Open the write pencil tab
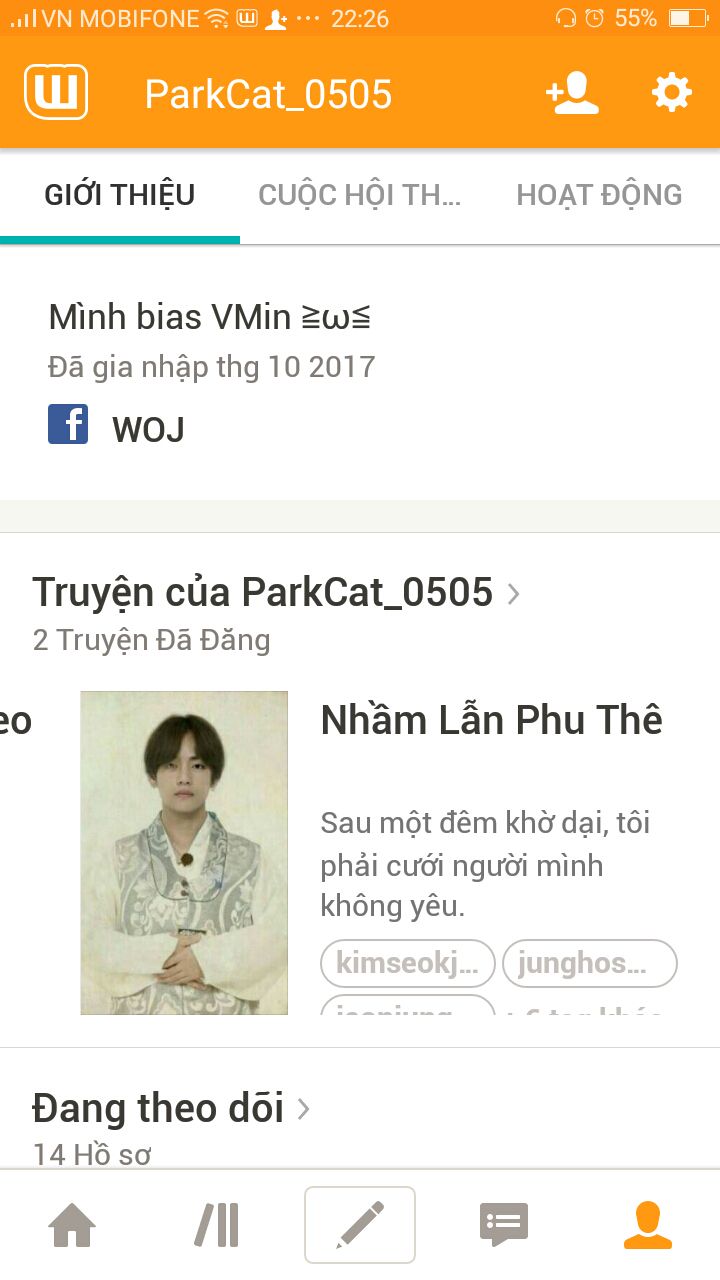720x1280 pixels. pyautogui.click(x=360, y=1225)
